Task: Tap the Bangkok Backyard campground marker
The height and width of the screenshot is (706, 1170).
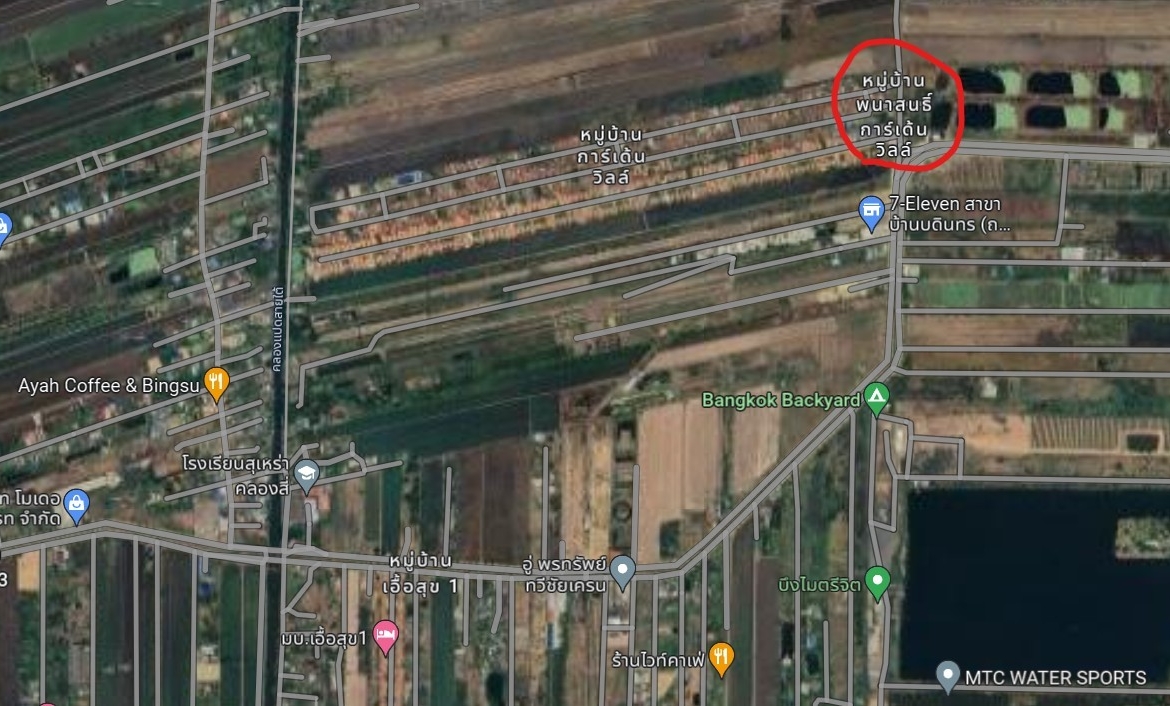Action: [x=877, y=398]
